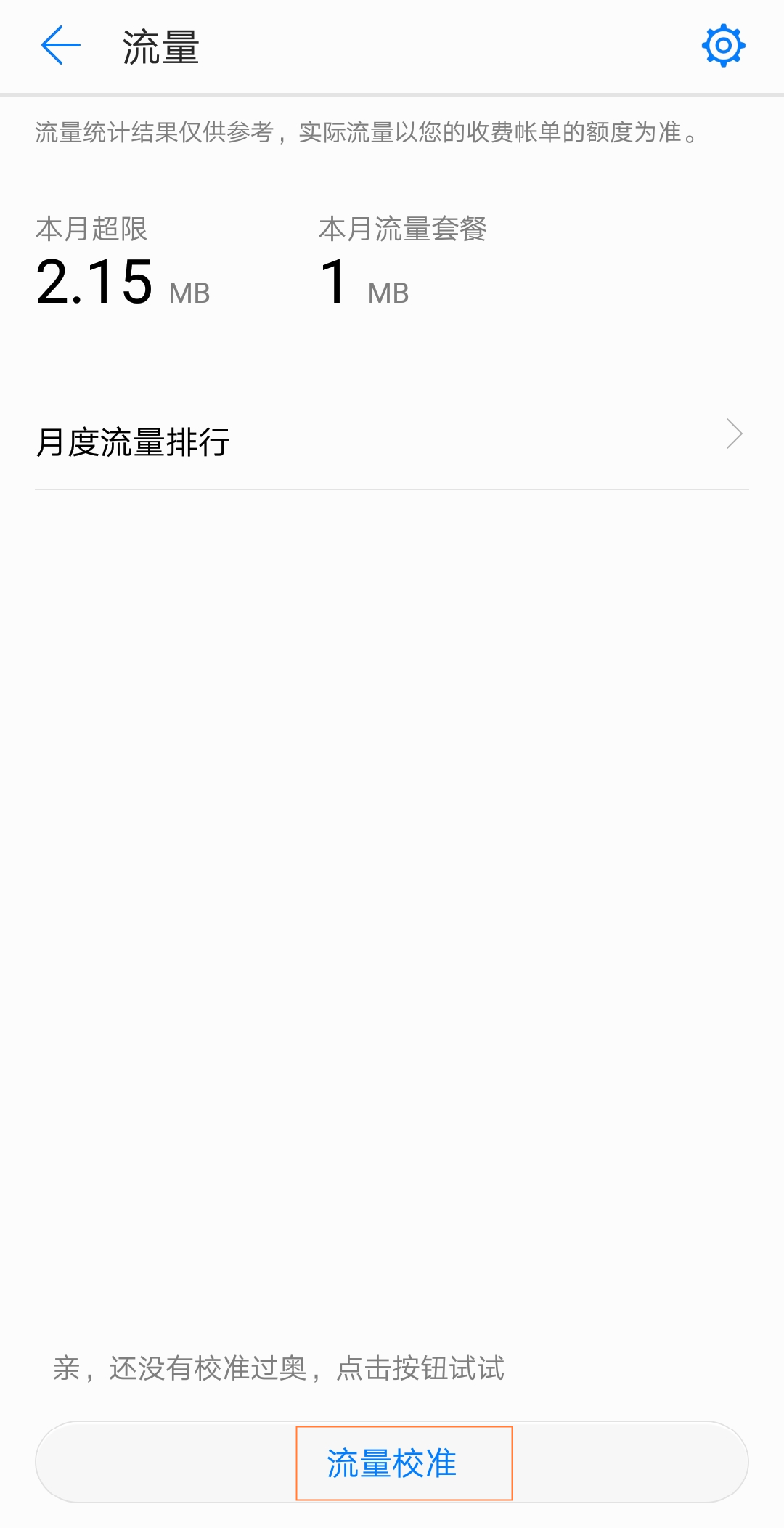The width and height of the screenshot is (784, 1528).
Task: Tap the blue gear to configure data settings
Action: coord(722,45)
